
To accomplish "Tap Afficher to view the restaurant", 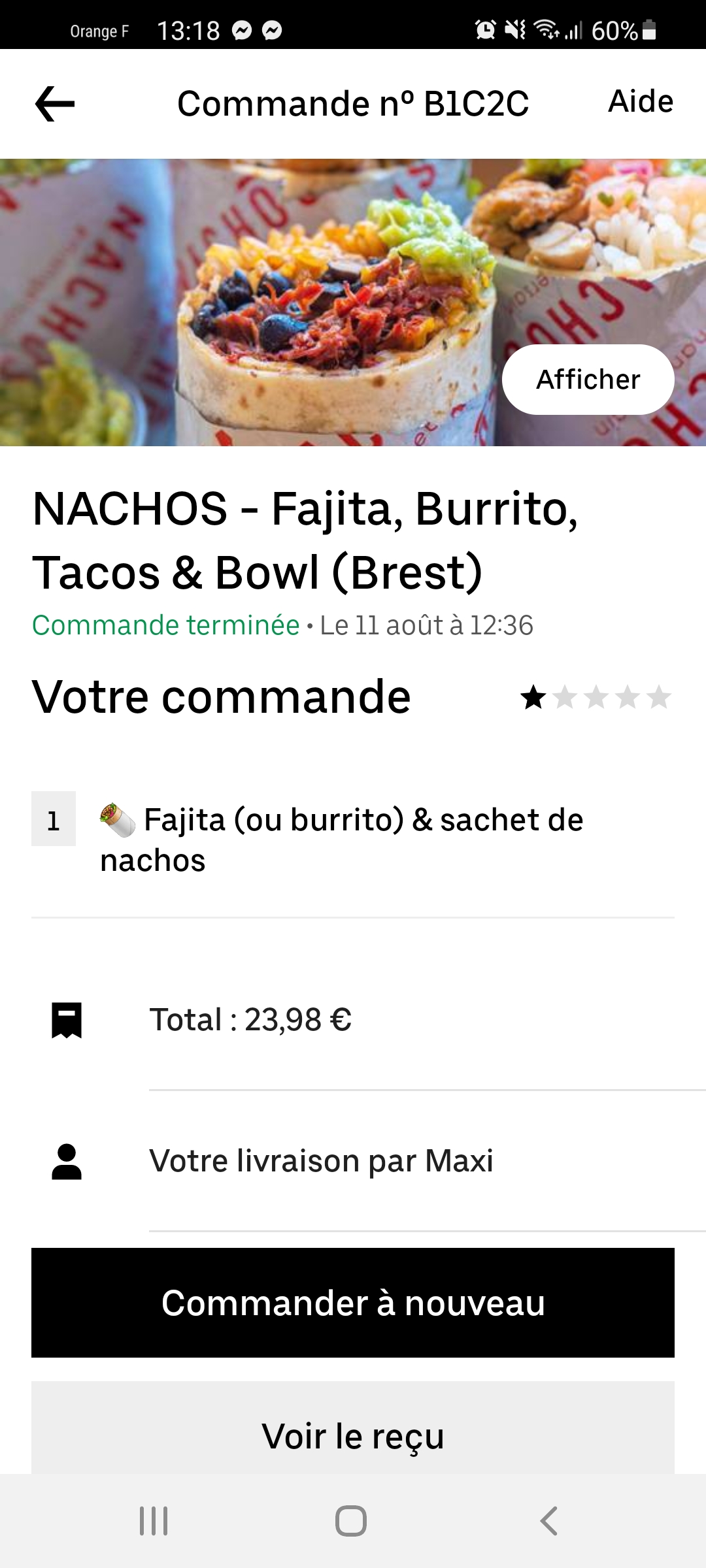I will point(588,380).
